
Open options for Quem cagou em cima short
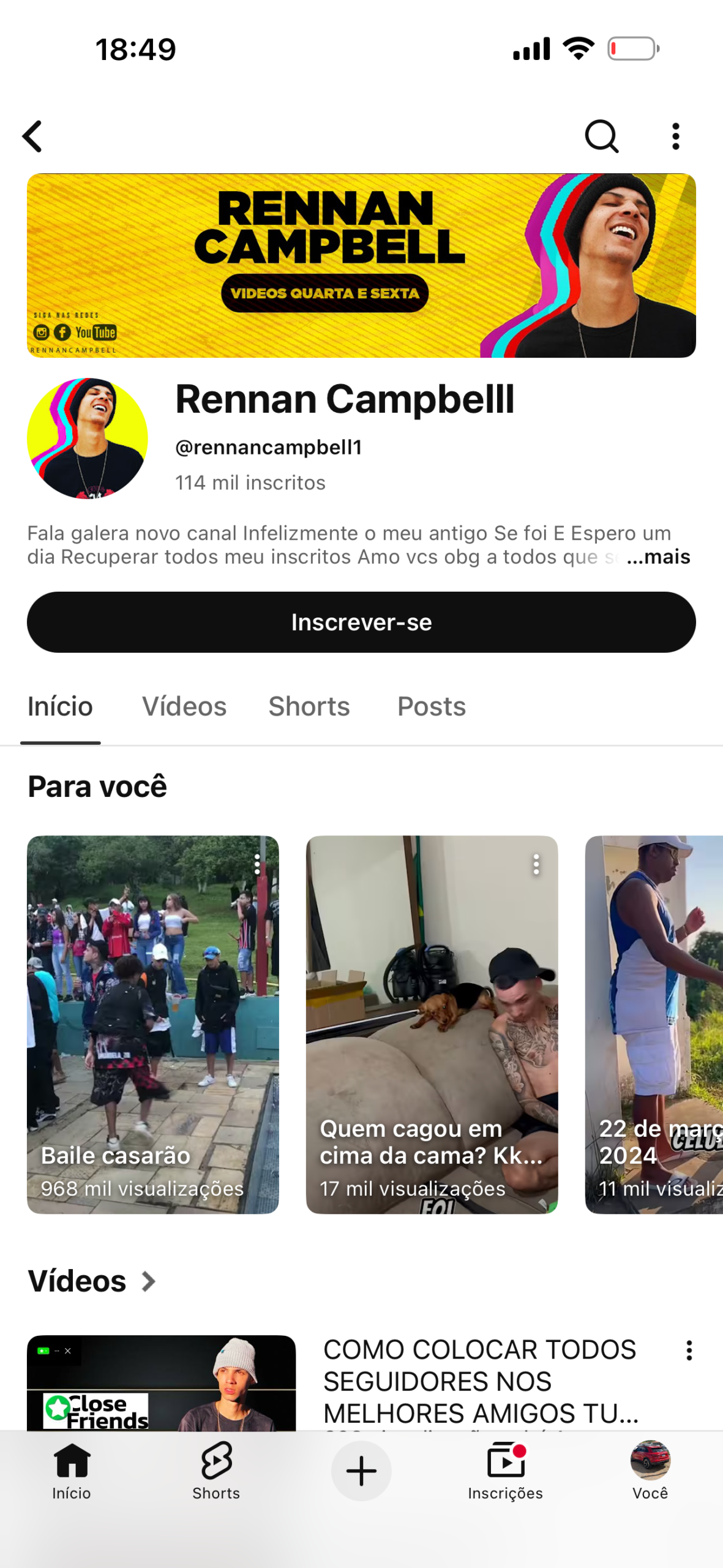tap(536, 864)
